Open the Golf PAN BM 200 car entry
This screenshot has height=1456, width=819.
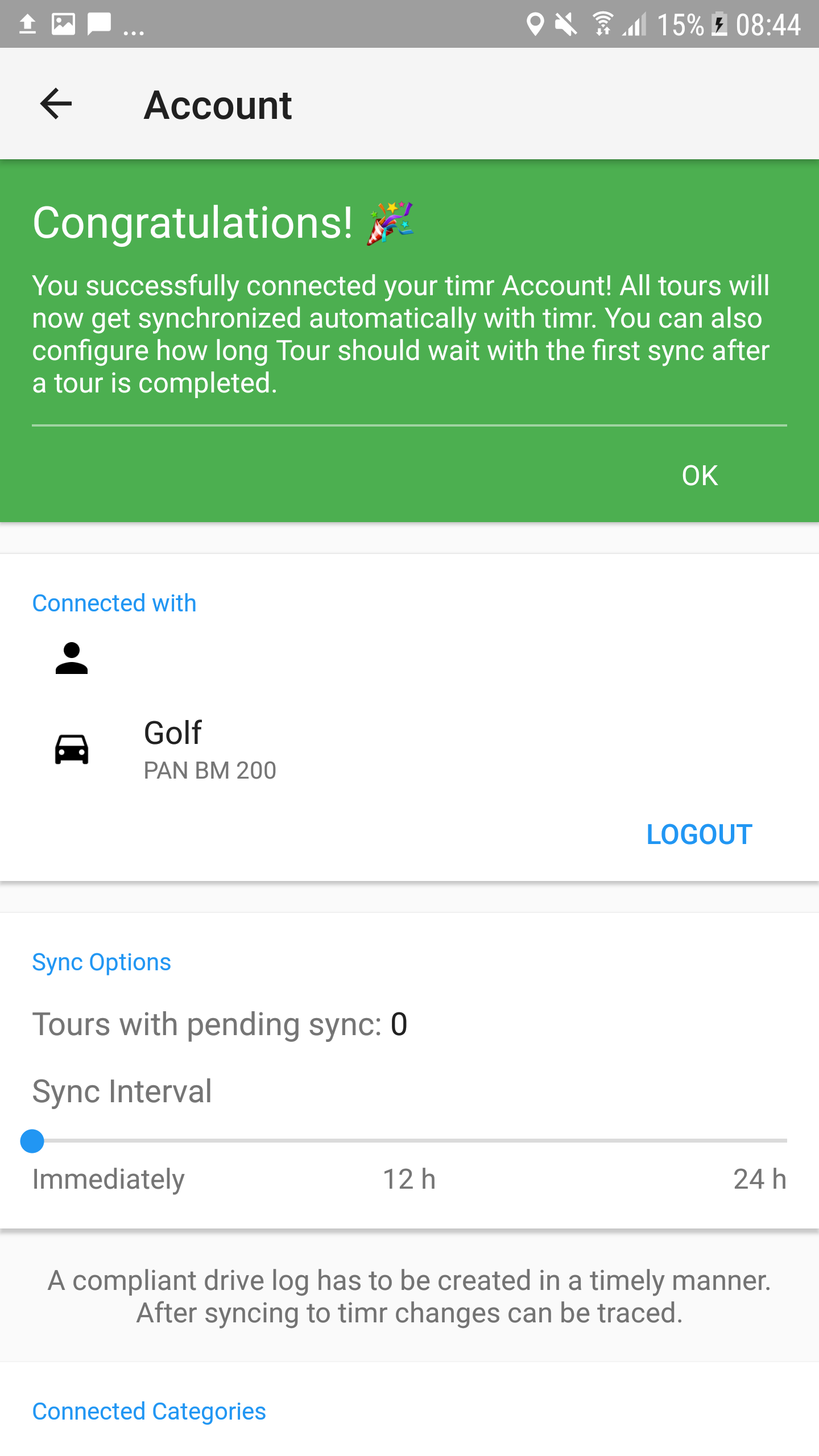click(x=209, y=748)
